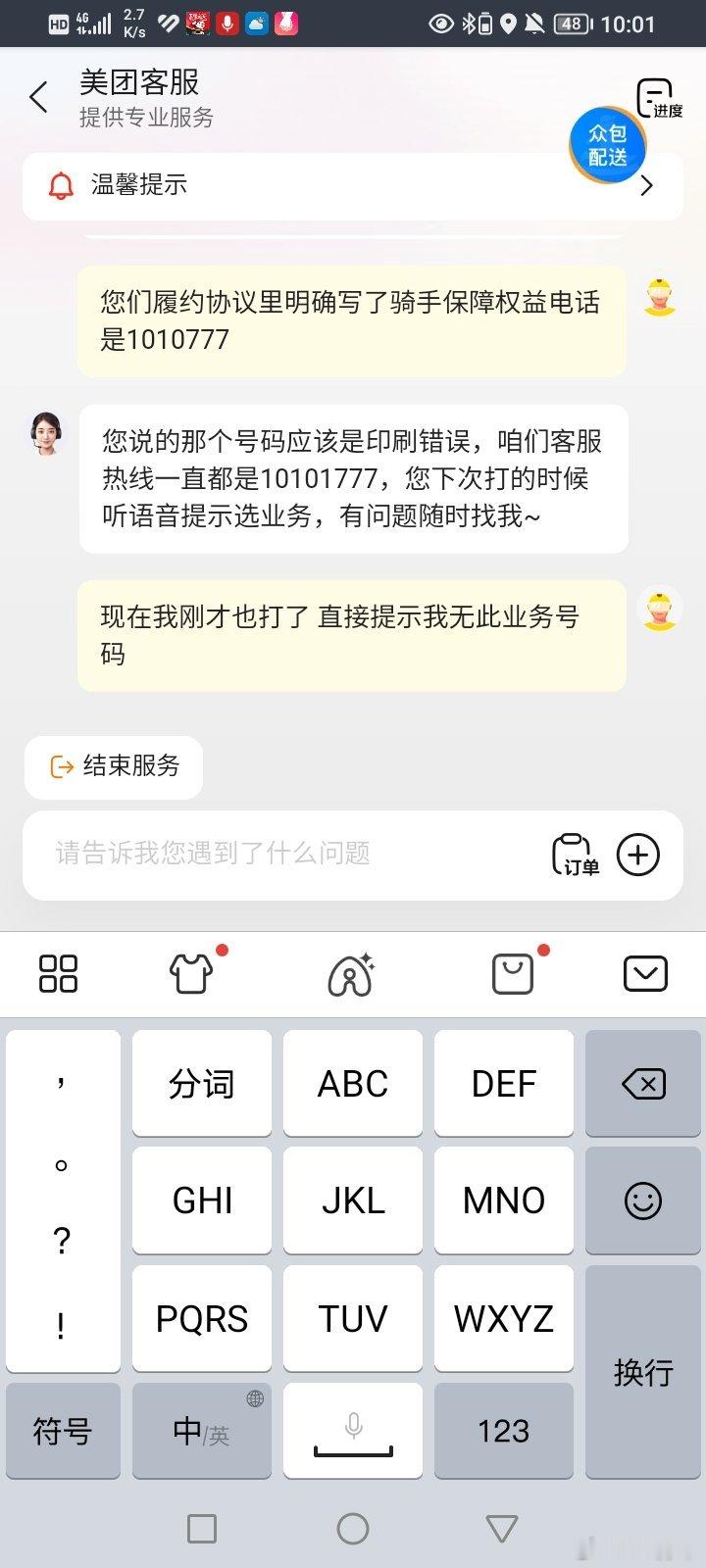Tap the 众包配送 floating badge
The width and height of the screenshot is (706, 1568).
pos(608,145)
